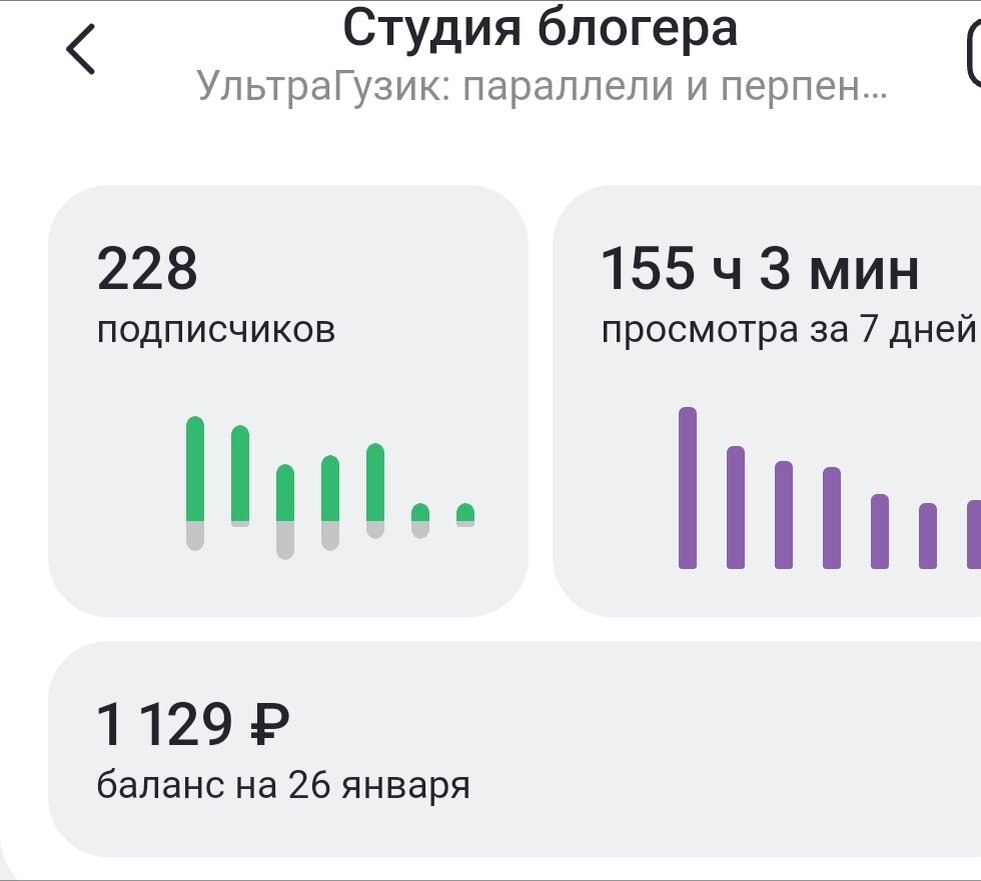Go back from Студия блогера
981x881 pixels.
point(80,50)
